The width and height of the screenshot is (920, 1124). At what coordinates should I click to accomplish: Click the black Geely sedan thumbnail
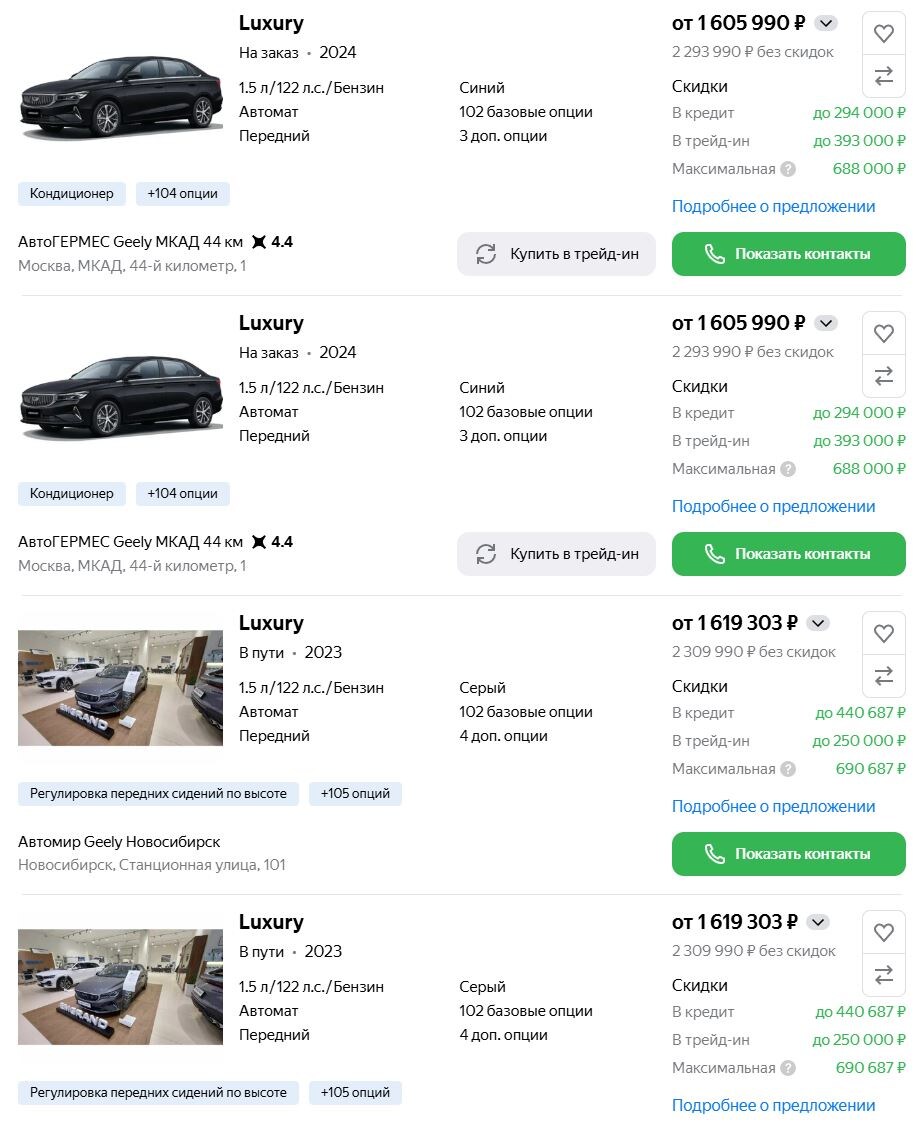120,92
